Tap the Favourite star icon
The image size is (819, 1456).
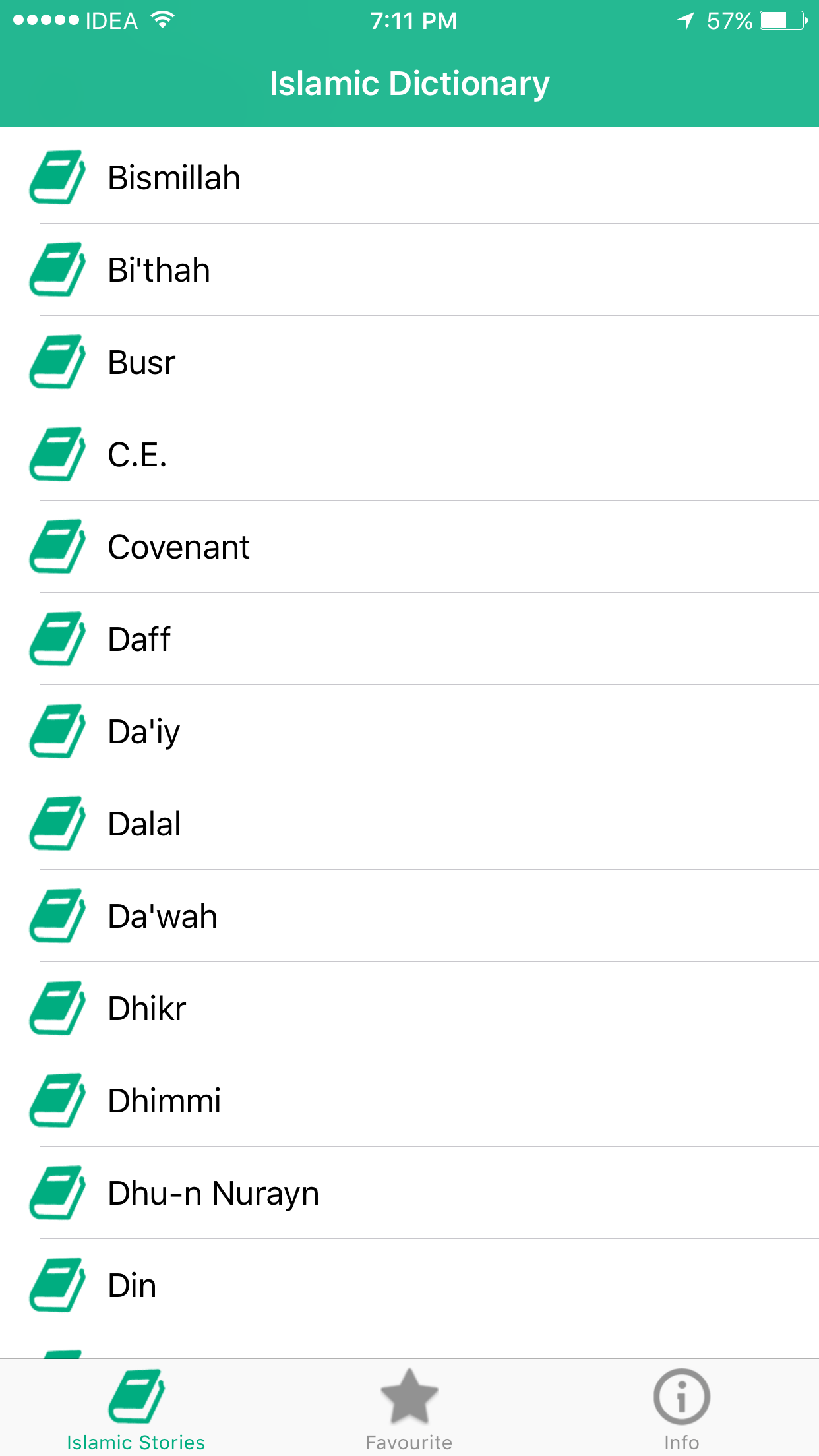pyautogui.click(x=409, y=1393)
